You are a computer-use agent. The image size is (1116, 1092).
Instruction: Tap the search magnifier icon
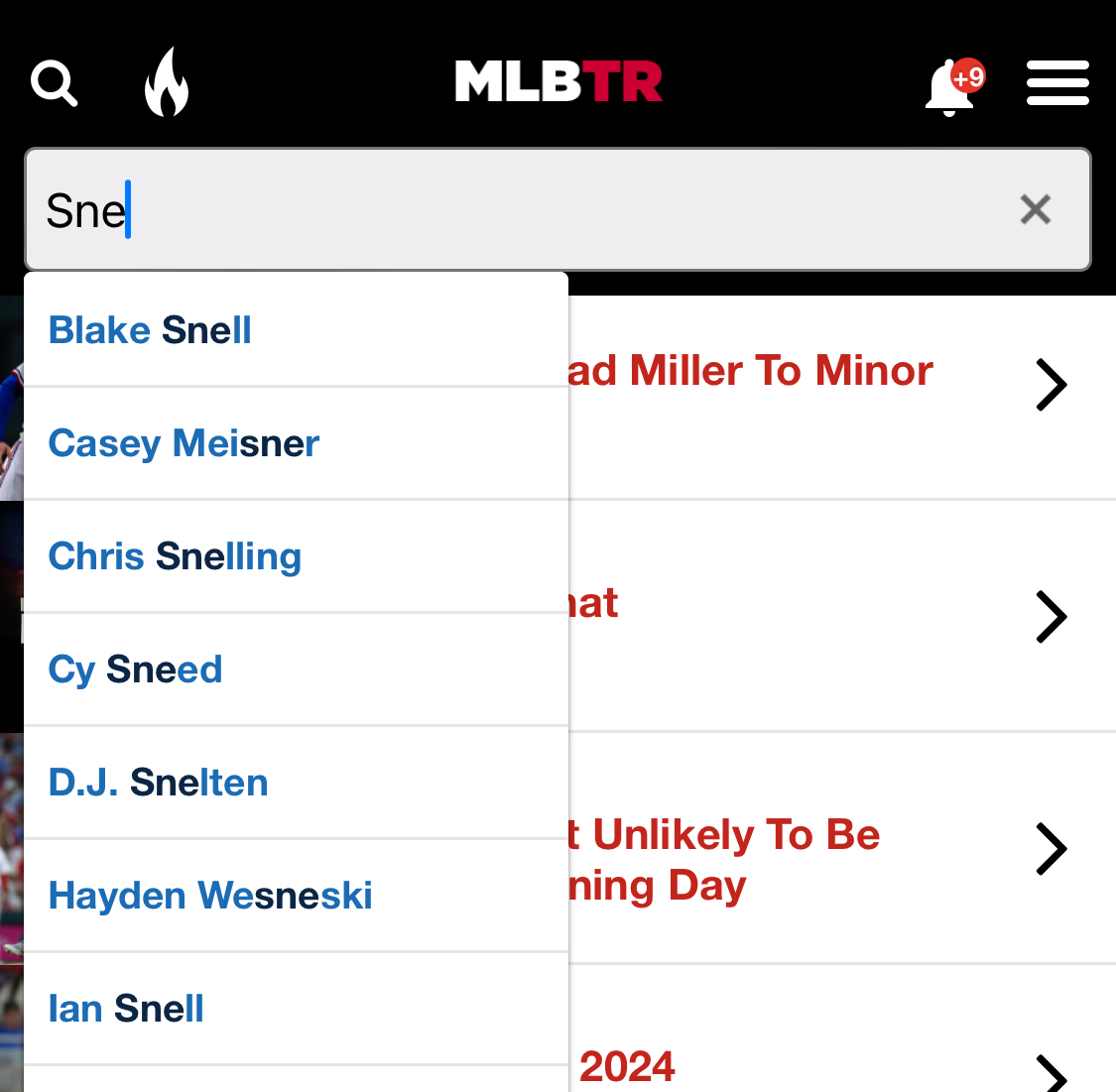[54, 83]
